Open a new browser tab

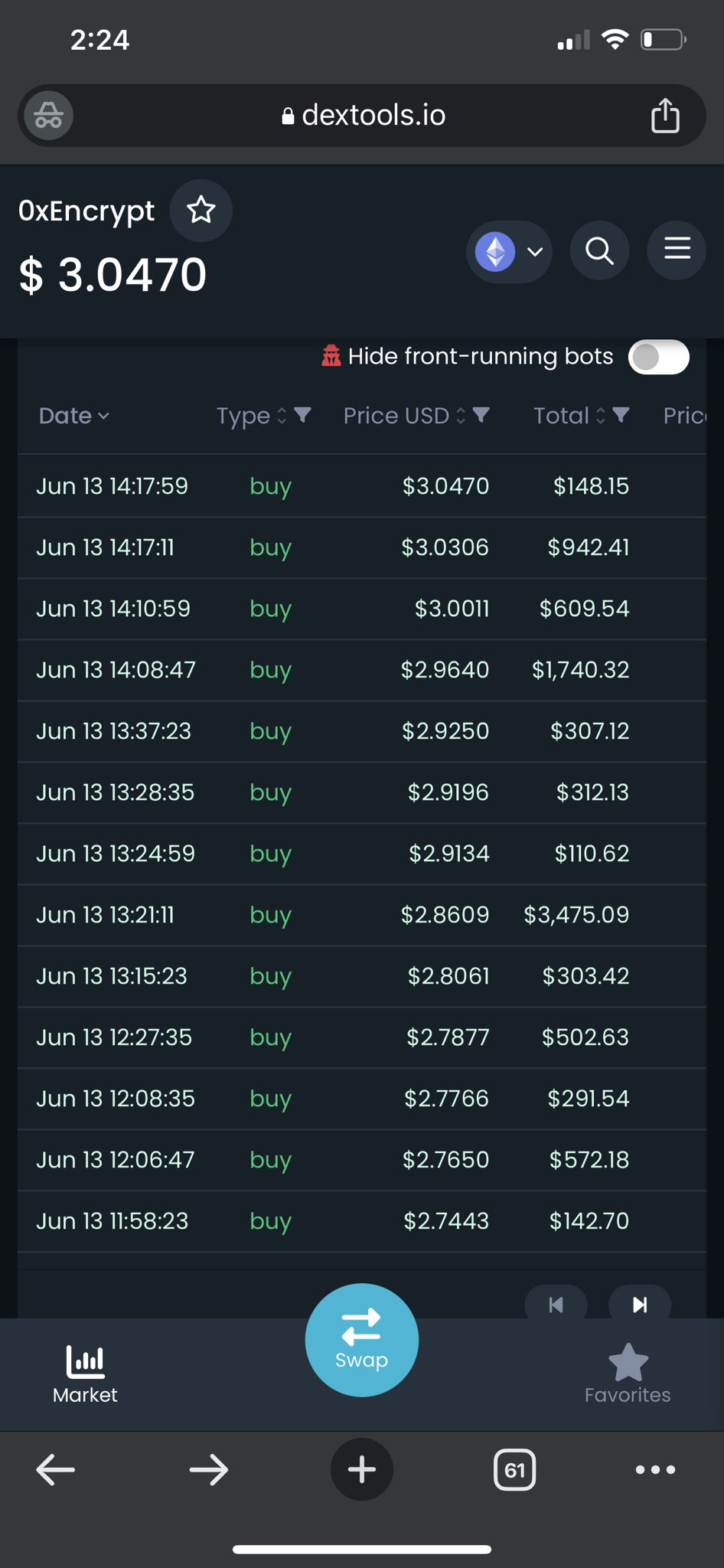coord(362,1469)
